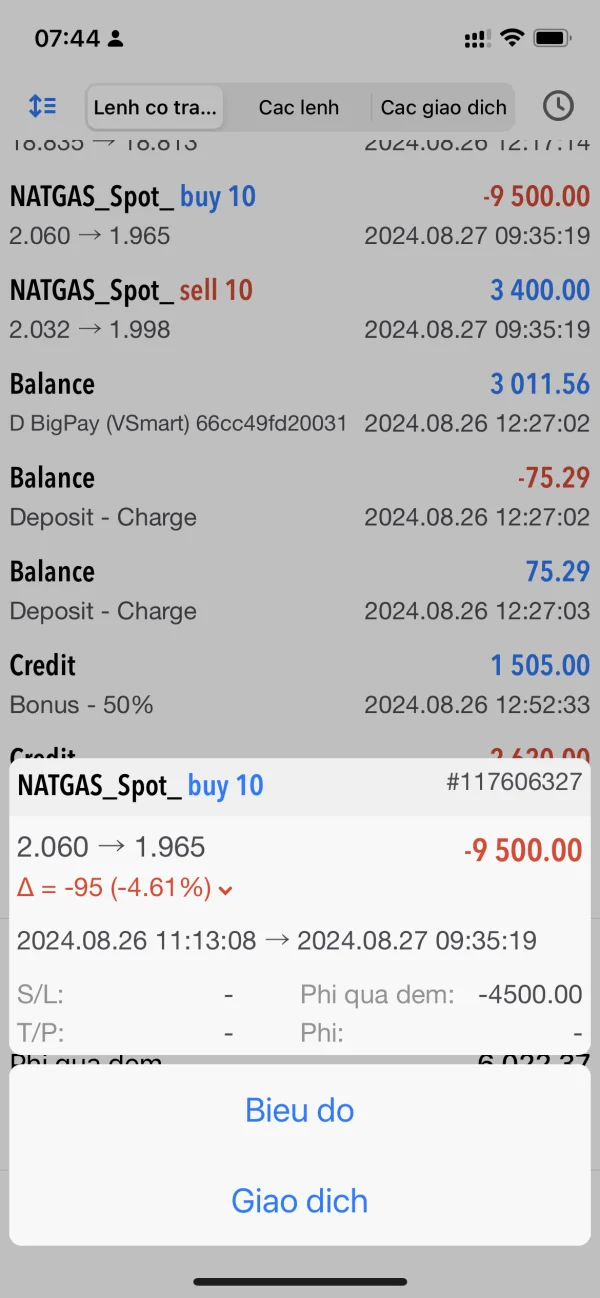Open the Balance D BigPay (VSmart) entry

[299, 403]
